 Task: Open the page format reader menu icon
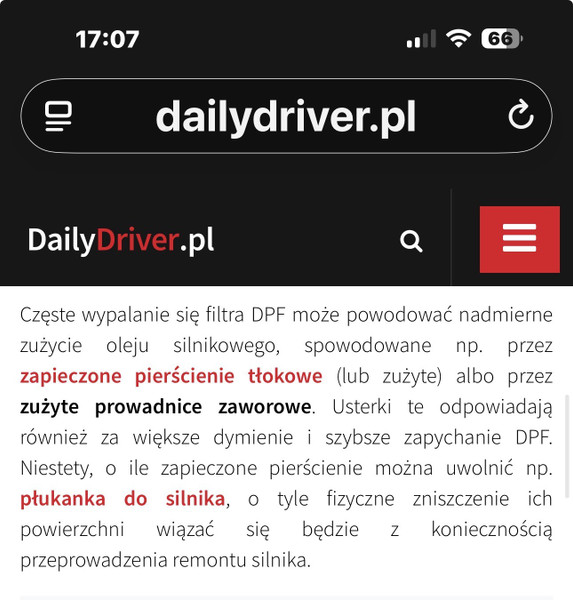tap(58, 116)
